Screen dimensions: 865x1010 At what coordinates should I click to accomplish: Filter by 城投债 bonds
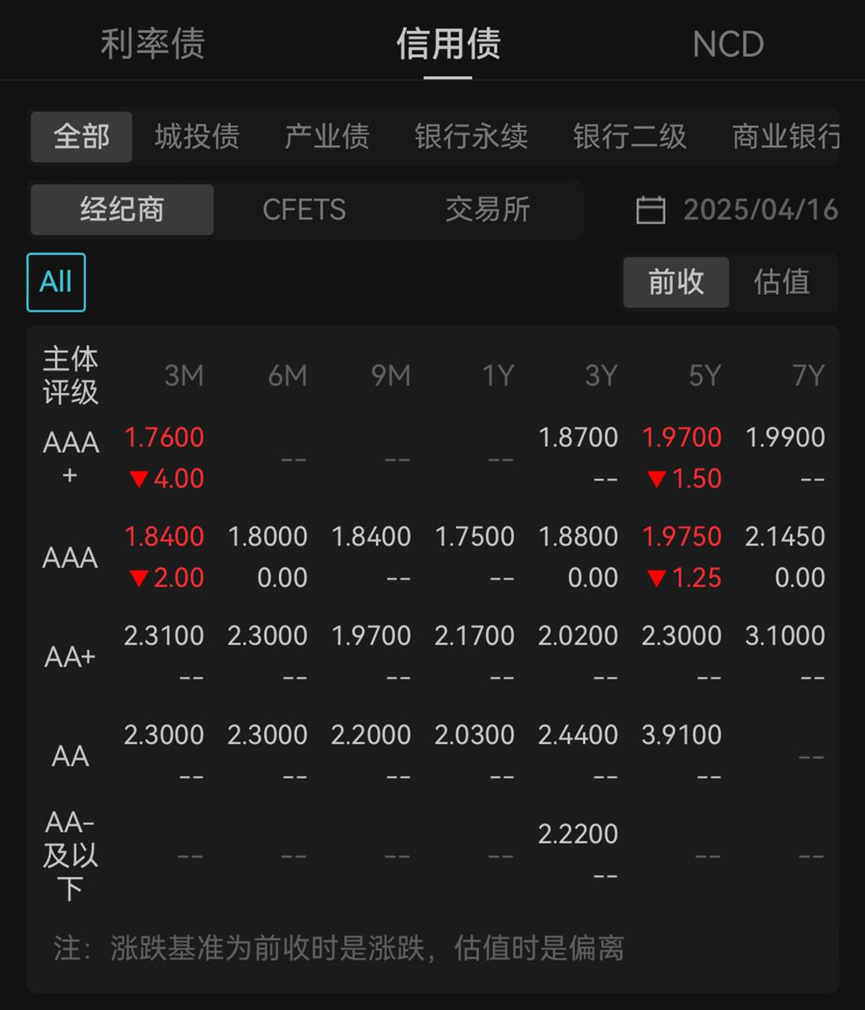pos(196,137)
